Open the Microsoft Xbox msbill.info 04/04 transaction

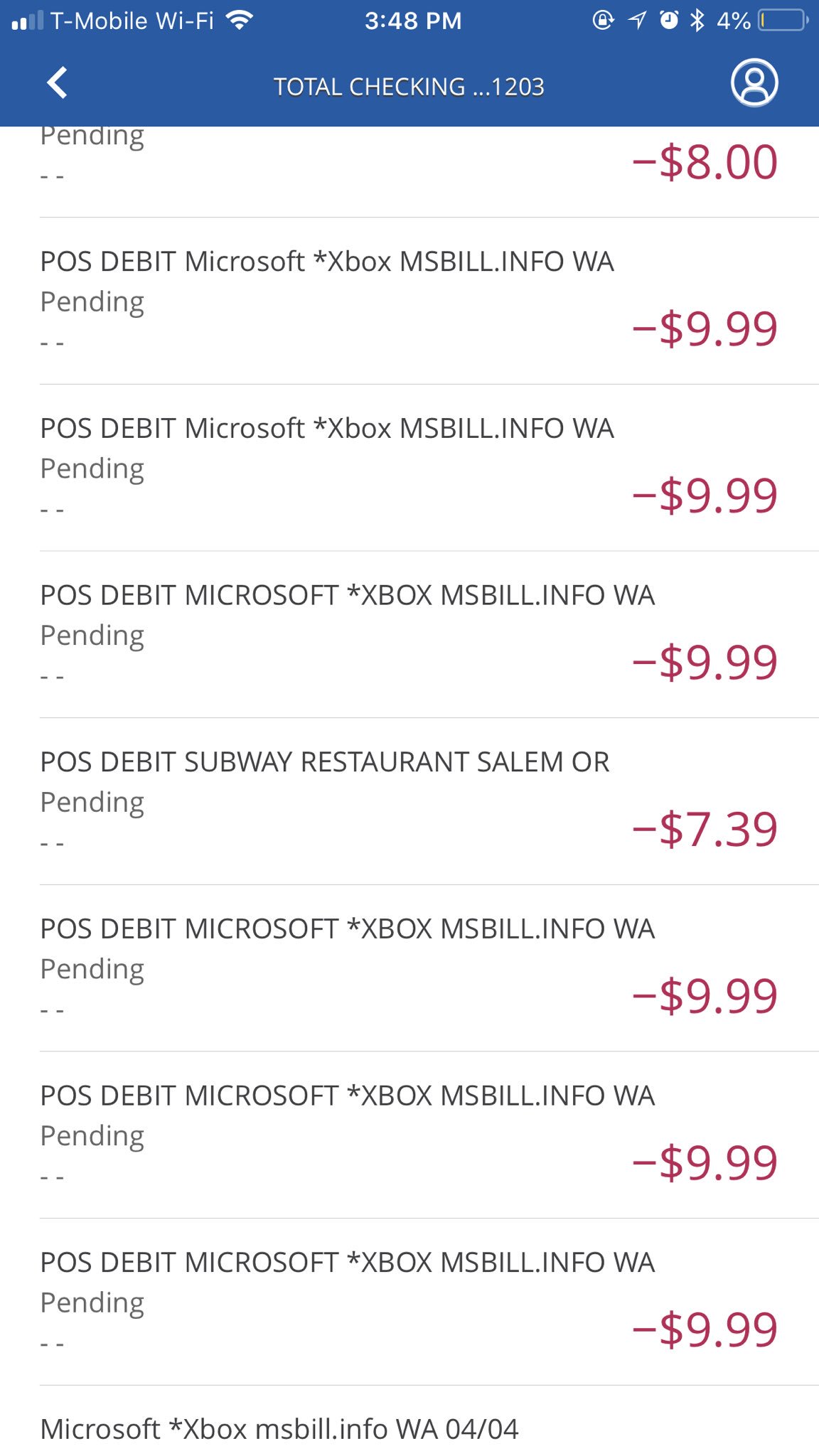tap(429, 1421)
